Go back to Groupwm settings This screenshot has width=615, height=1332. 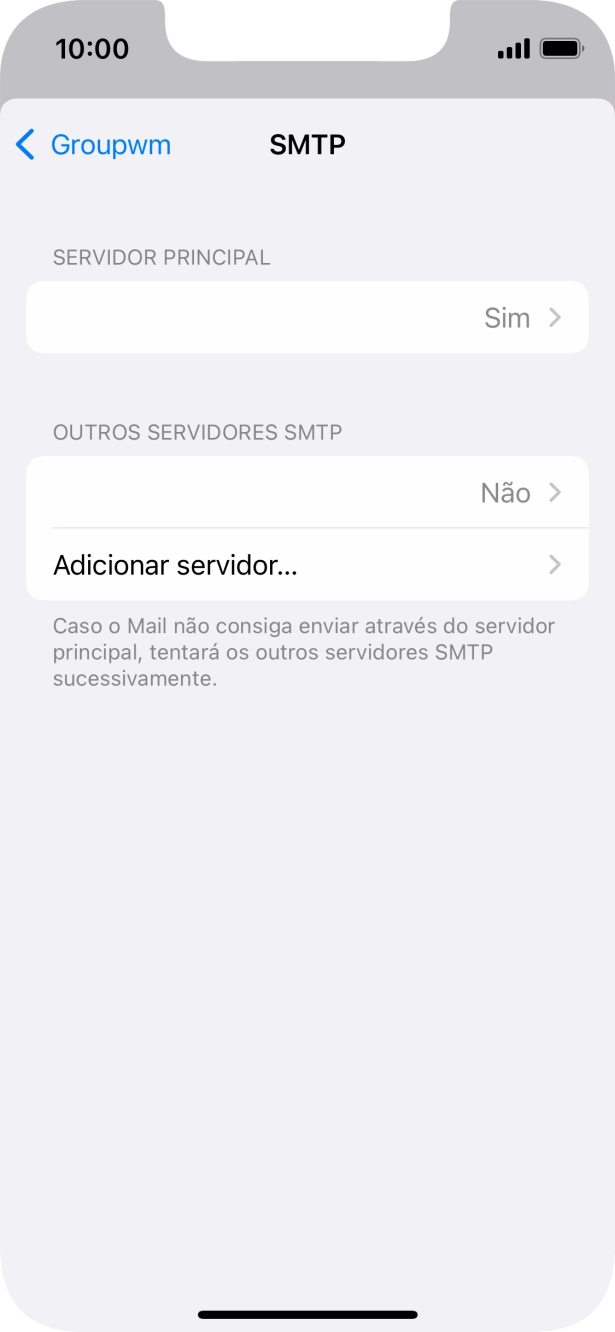point(93,145)
